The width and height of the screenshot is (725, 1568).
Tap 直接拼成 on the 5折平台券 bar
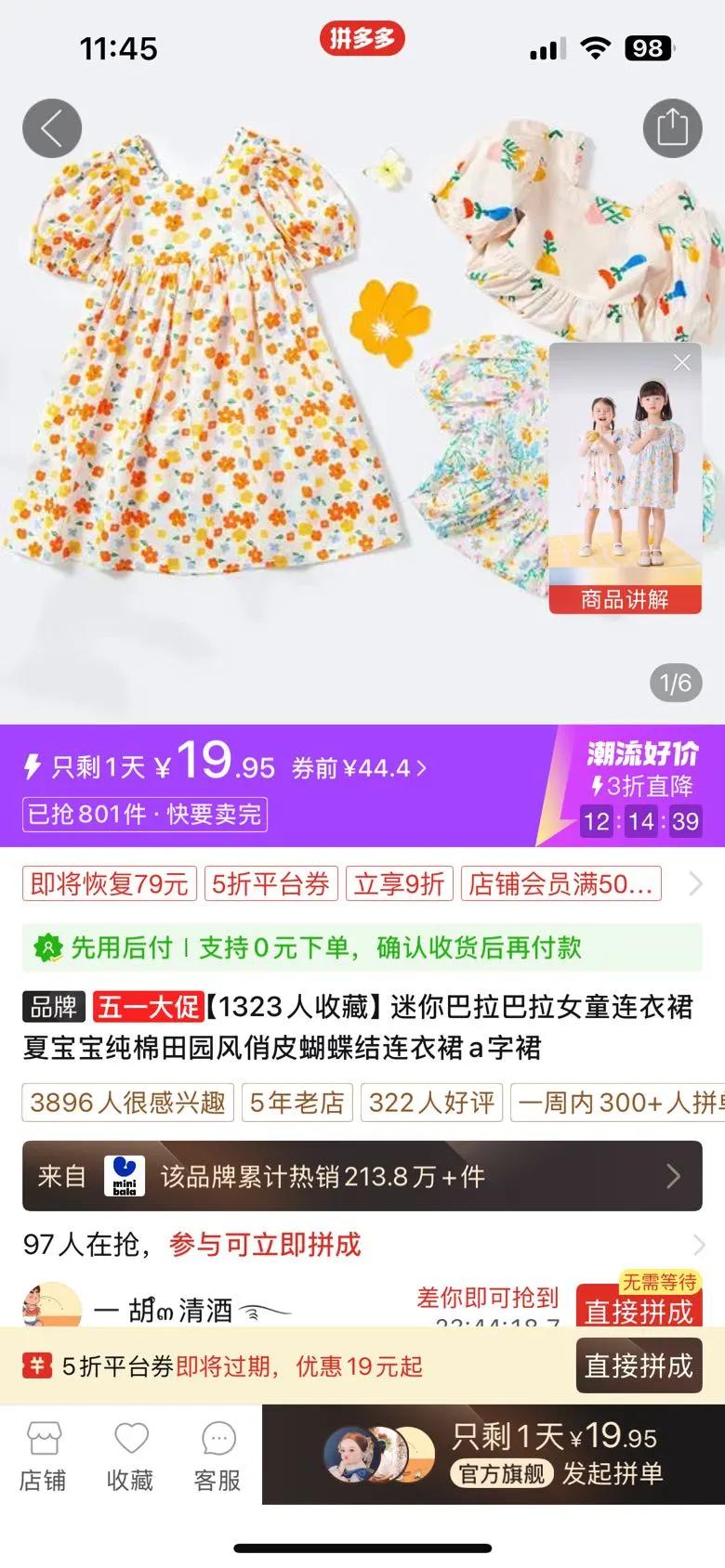[x=639, y=1365]
